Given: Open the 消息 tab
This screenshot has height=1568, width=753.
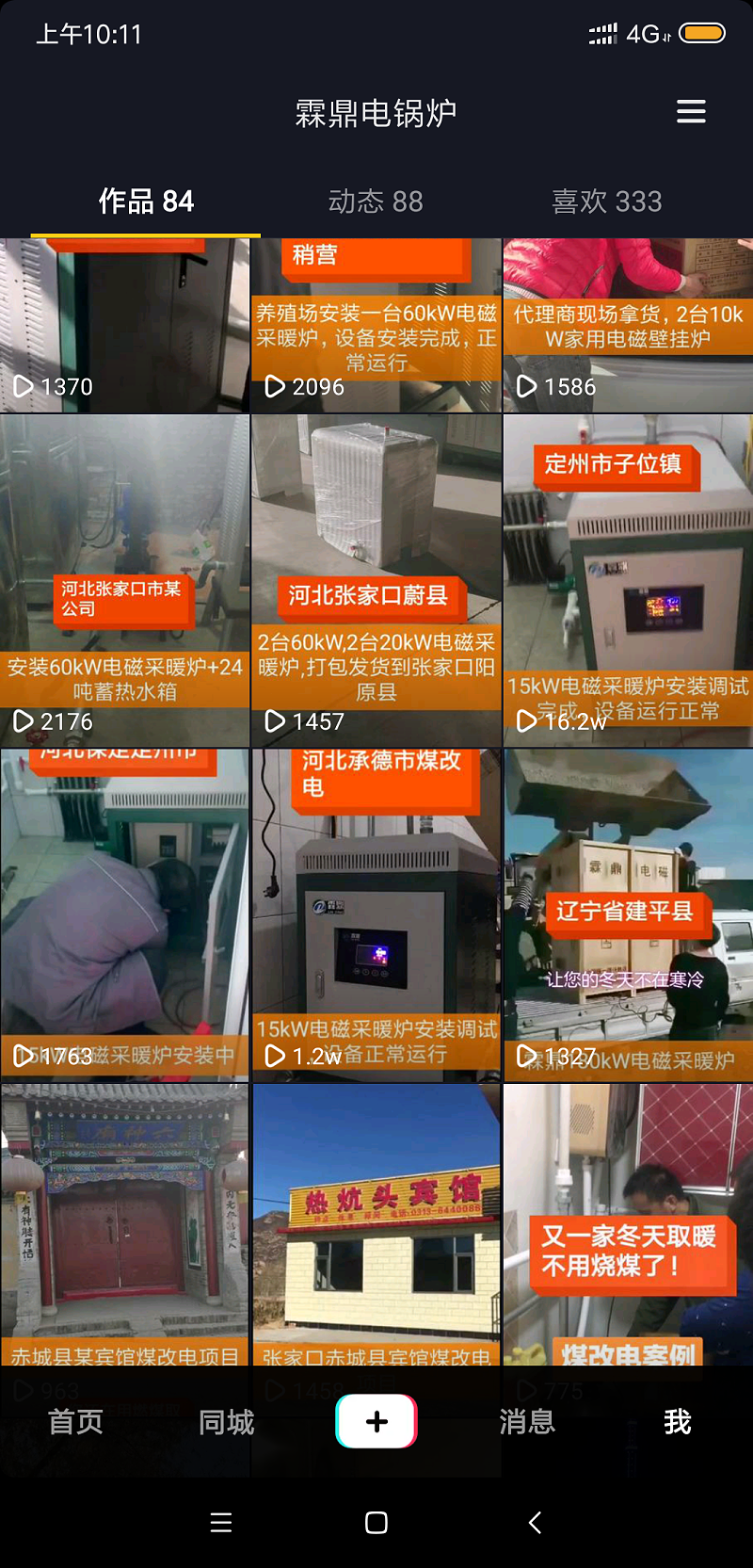Looking at the screenshot, I should point(527,1421).
